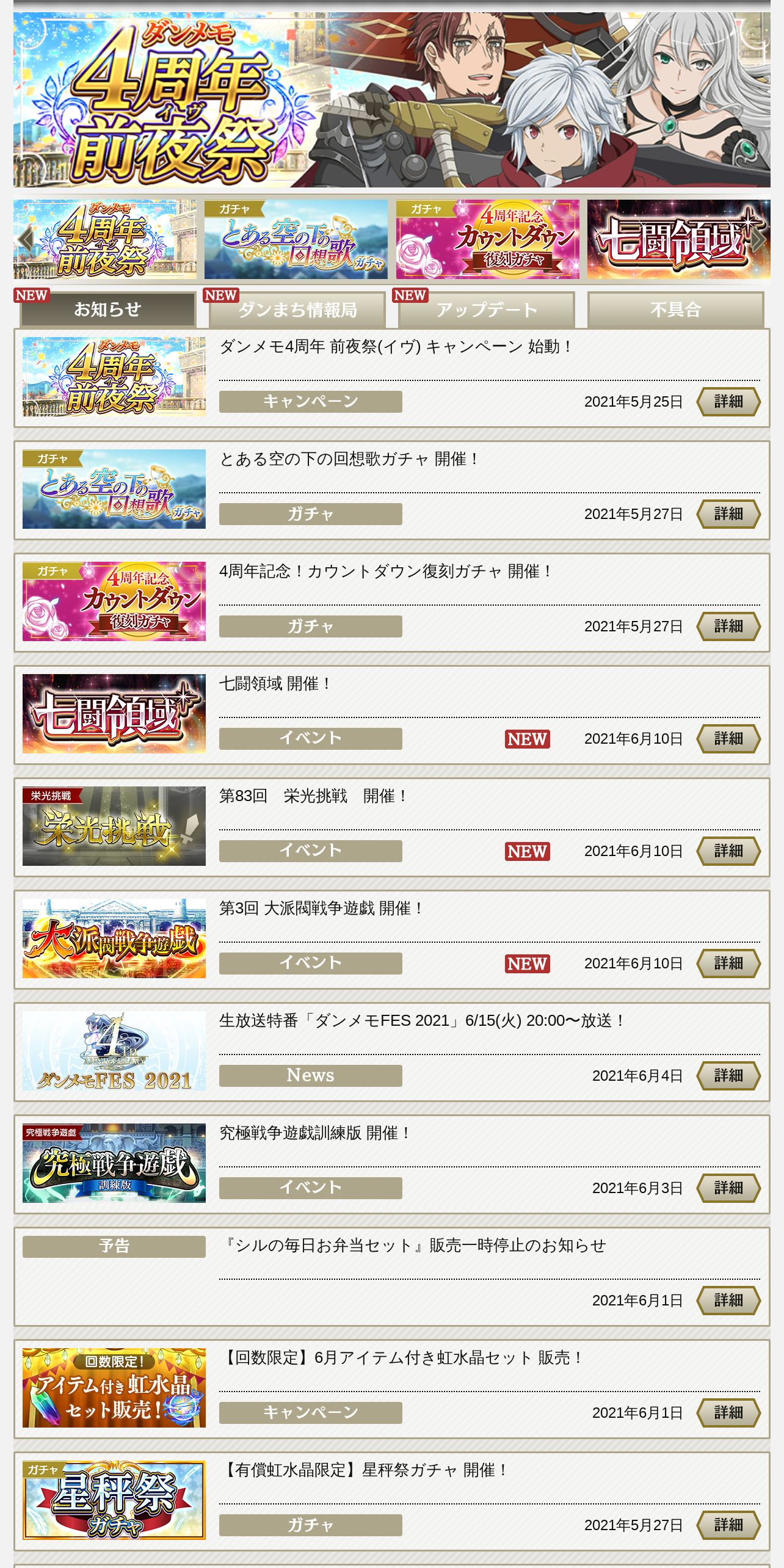Select the お知らせ tab
This screenshot has width=784, height=1568.
click(107, 310)
